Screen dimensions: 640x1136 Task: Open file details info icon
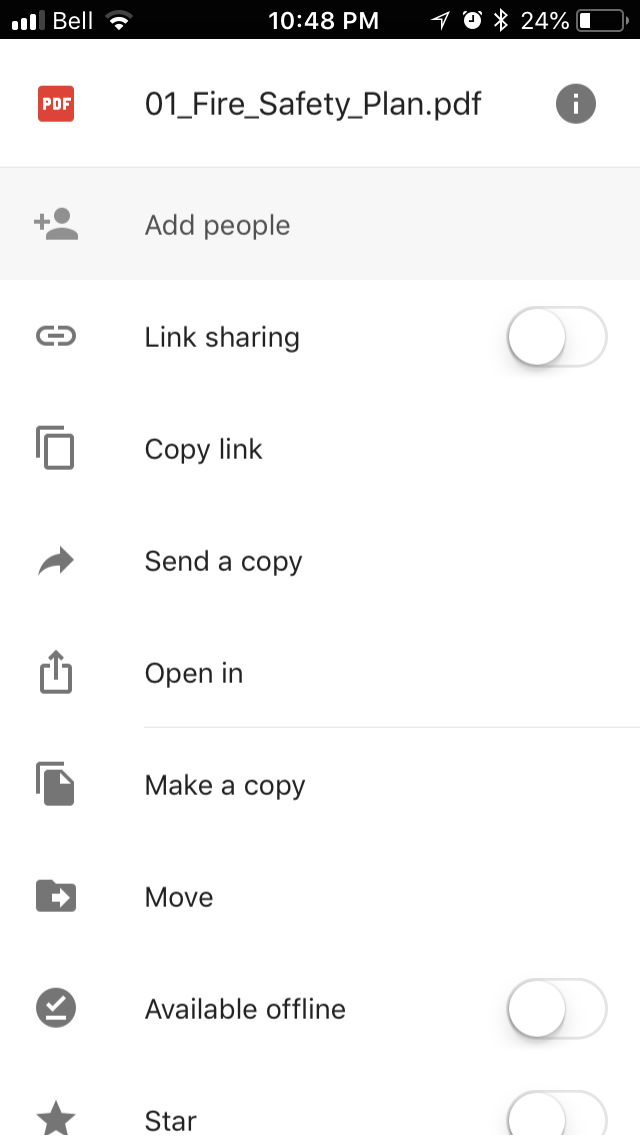[575, 104]
